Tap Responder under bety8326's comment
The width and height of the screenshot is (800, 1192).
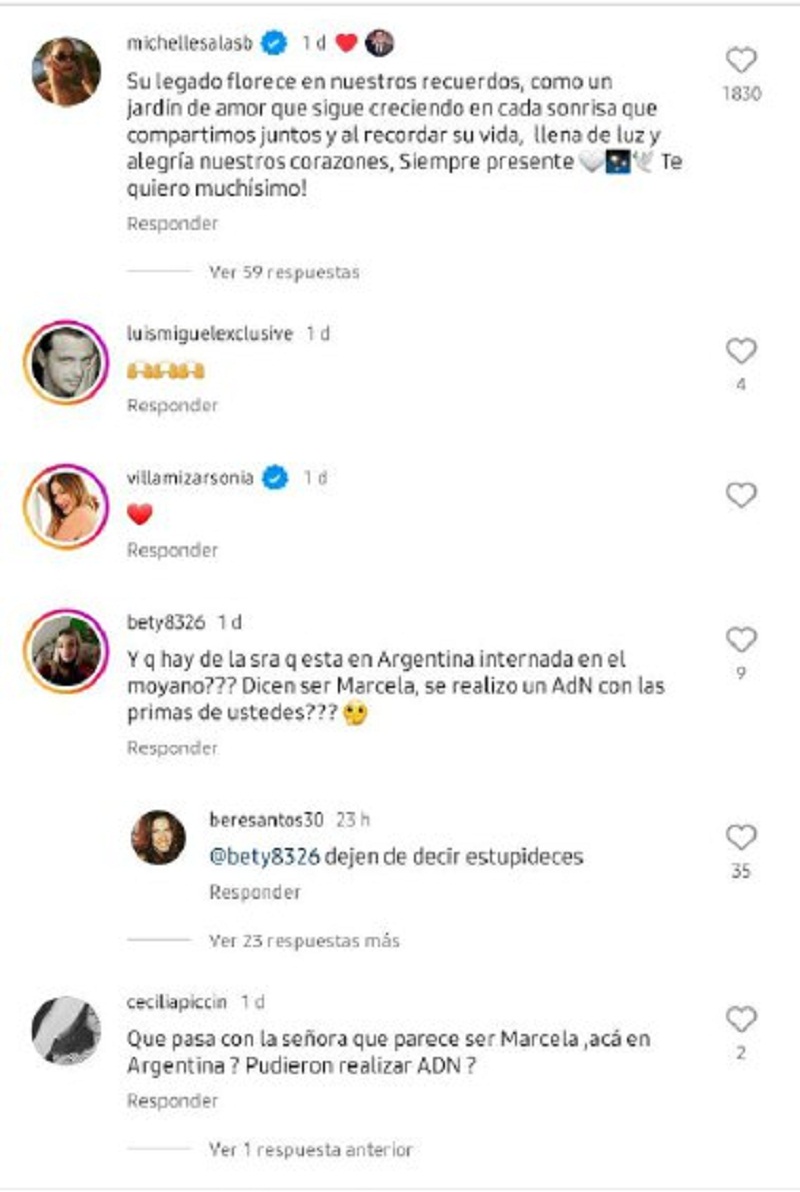click(x=172, y=748)
